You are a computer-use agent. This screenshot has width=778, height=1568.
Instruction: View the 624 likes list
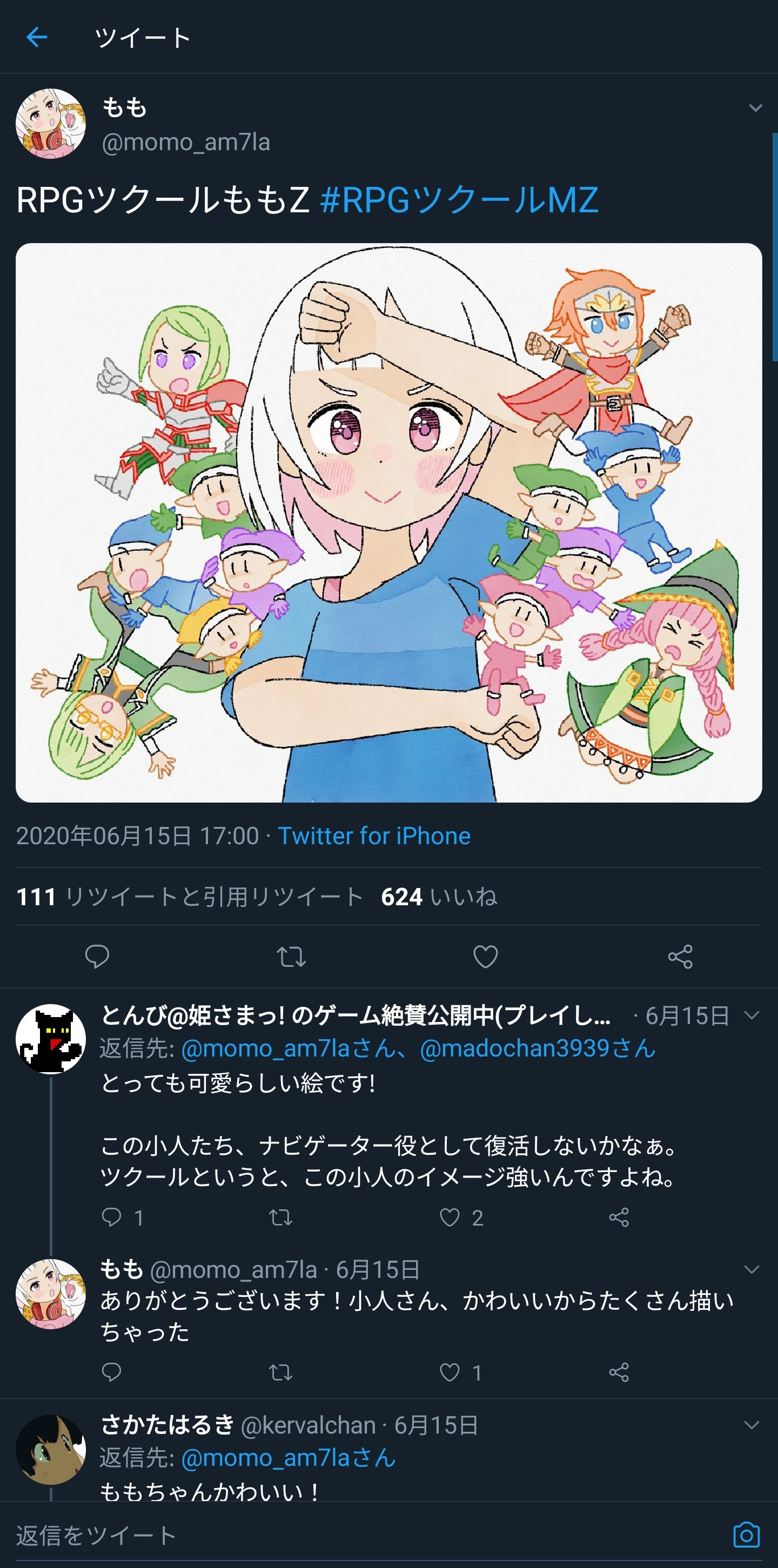coord(438,897)
